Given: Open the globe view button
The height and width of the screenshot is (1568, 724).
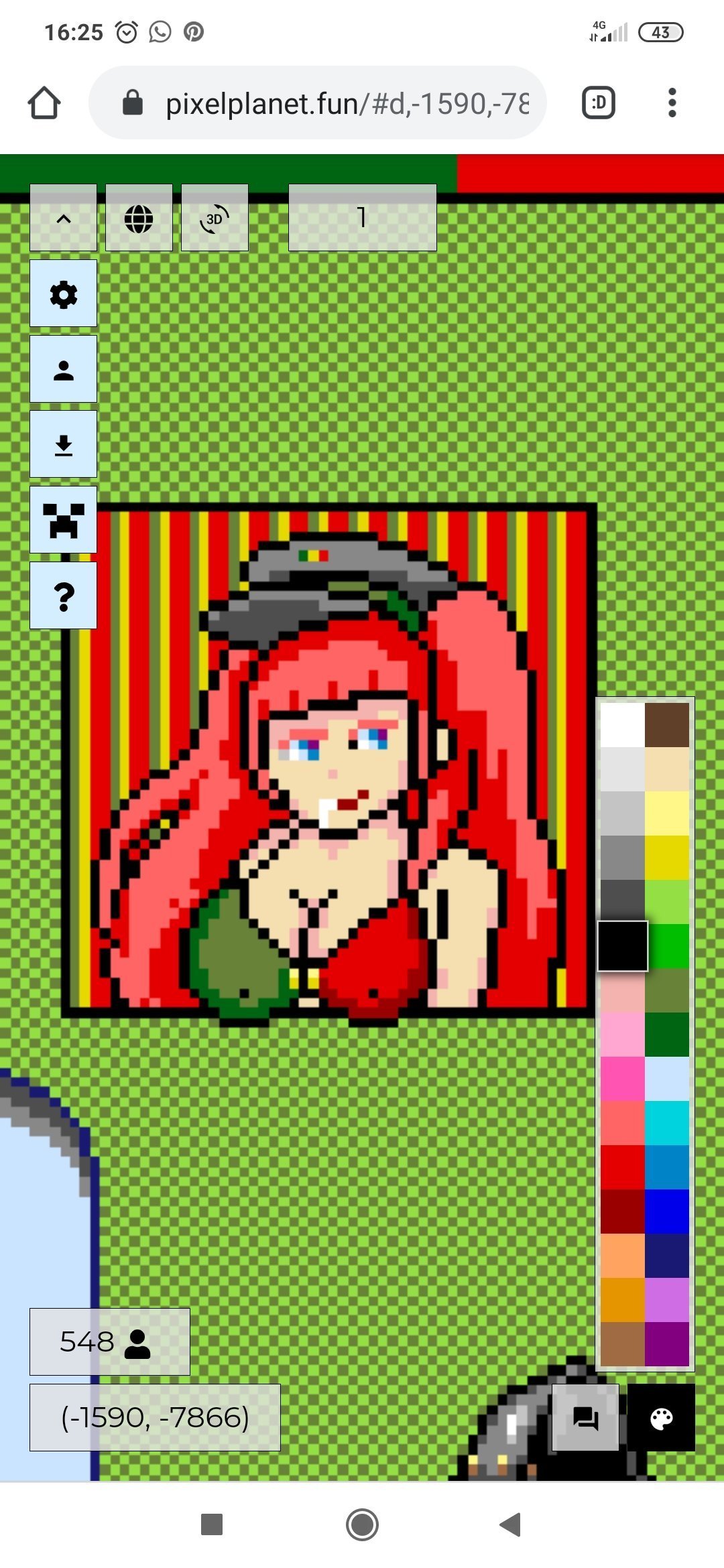Looking at the screenshot, I should pyautogui.click(x=139, y=218).
